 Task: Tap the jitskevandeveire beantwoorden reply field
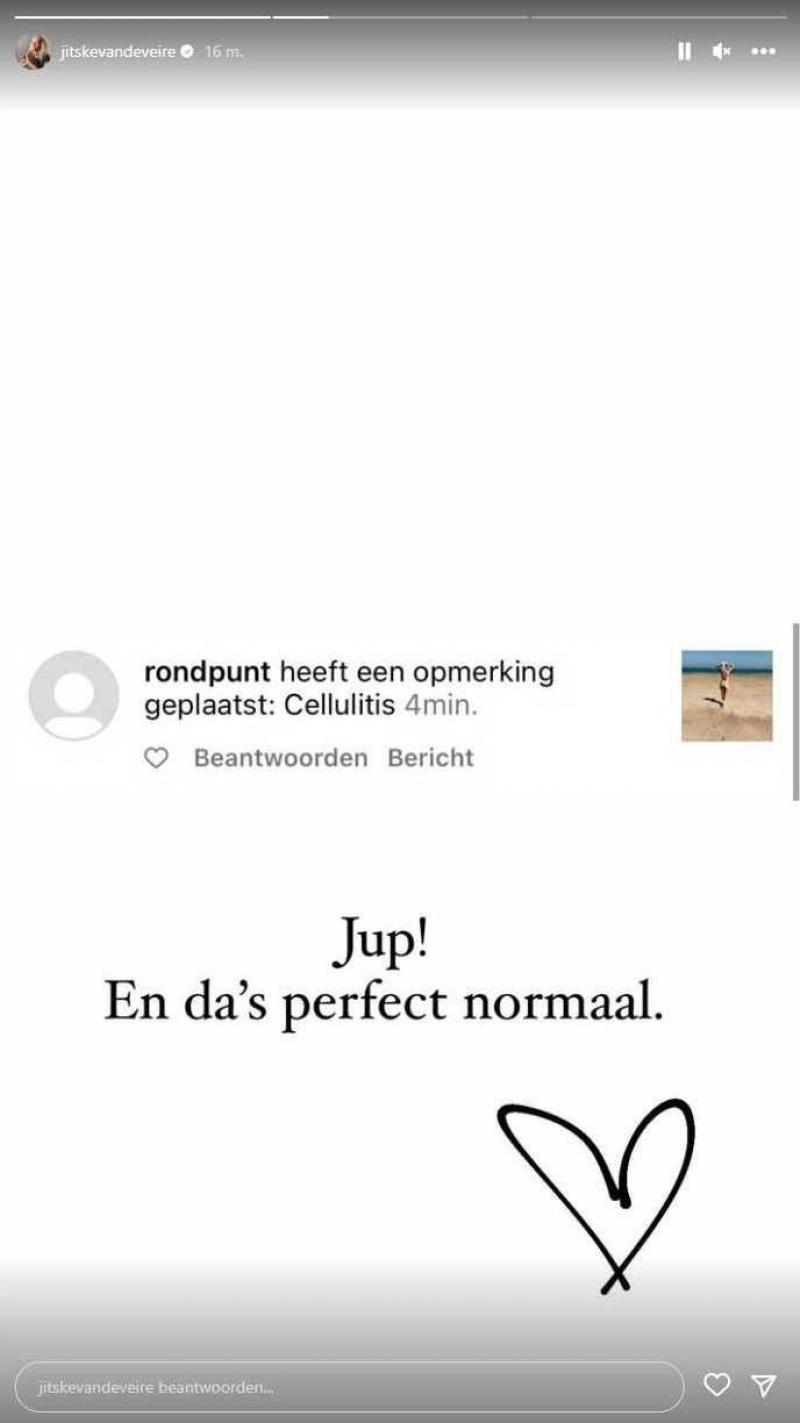click(350, 1387)
